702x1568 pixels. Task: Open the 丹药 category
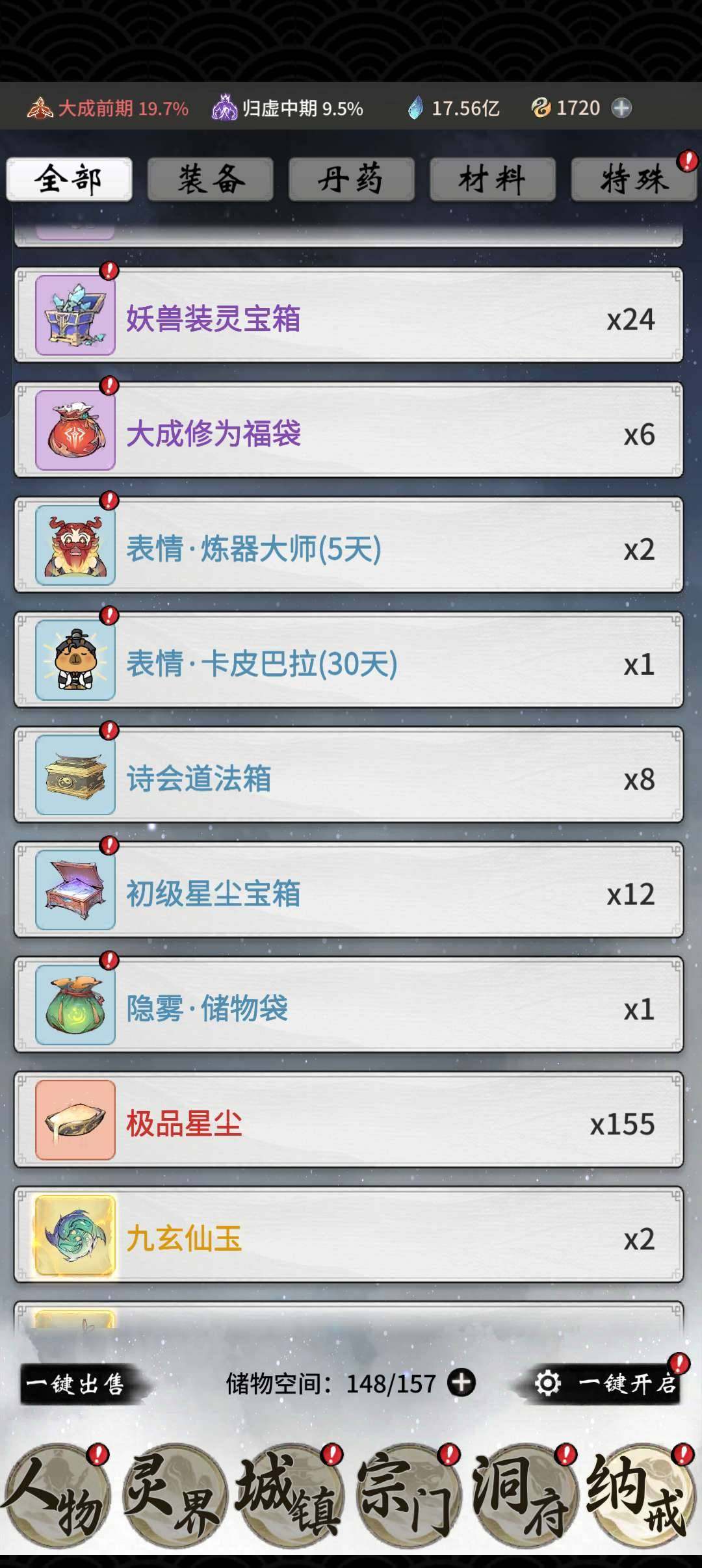351,179
